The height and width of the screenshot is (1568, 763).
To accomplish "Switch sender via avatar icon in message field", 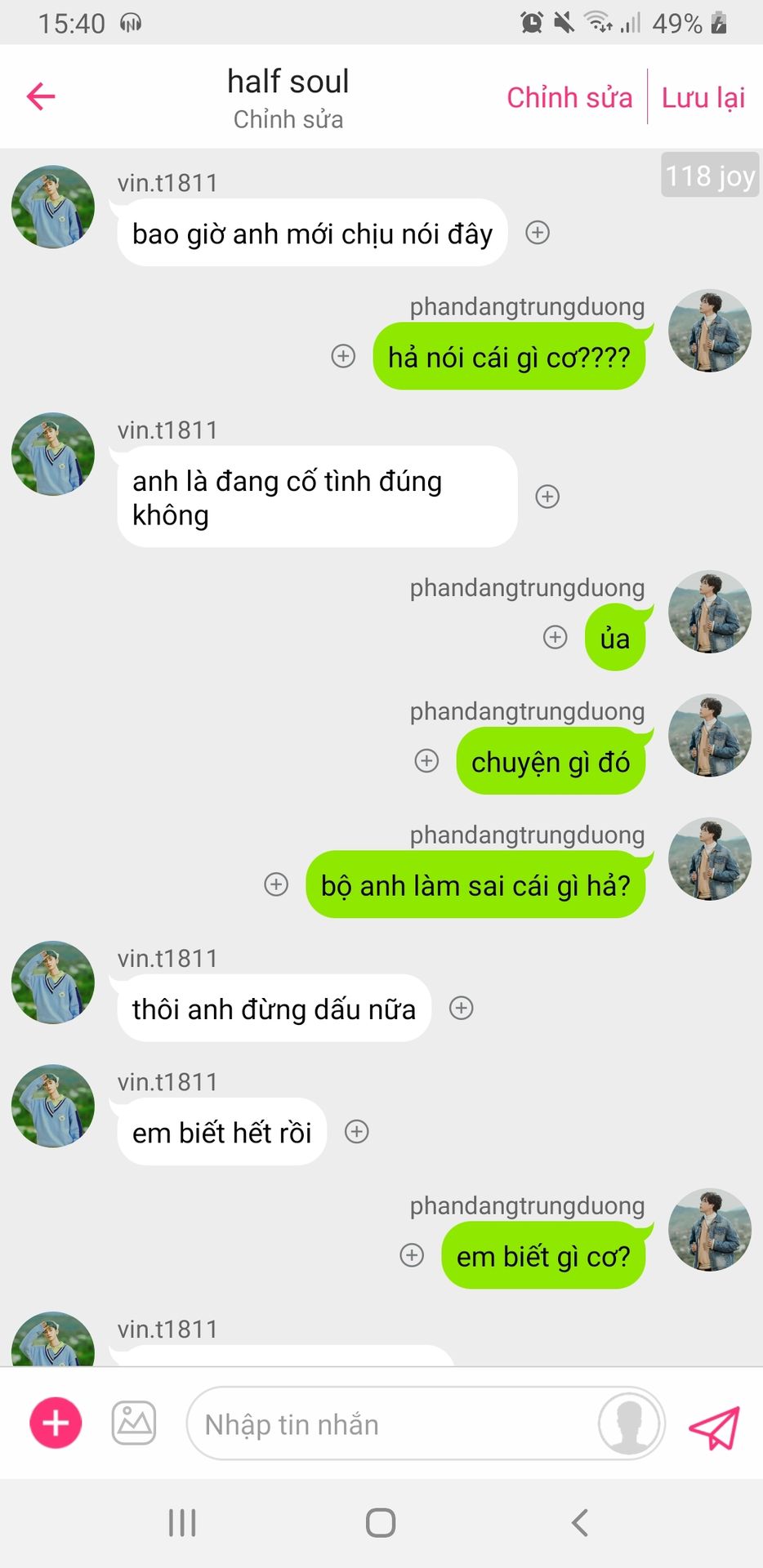I will coord(628,1423).
